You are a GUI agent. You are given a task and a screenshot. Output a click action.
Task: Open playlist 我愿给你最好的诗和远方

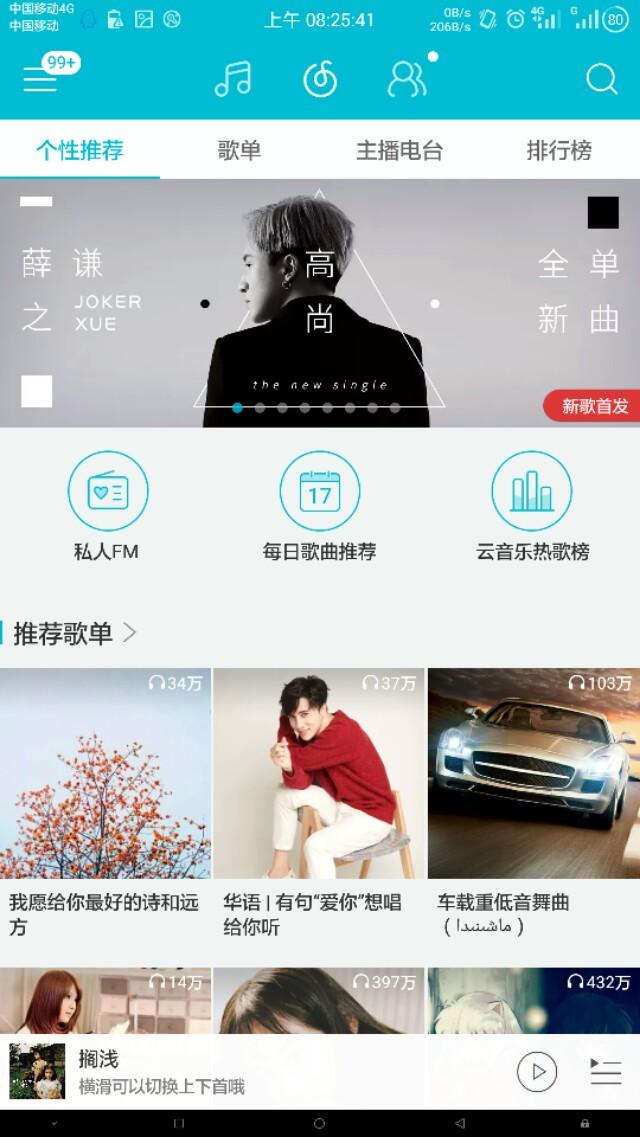click(105, 773)
